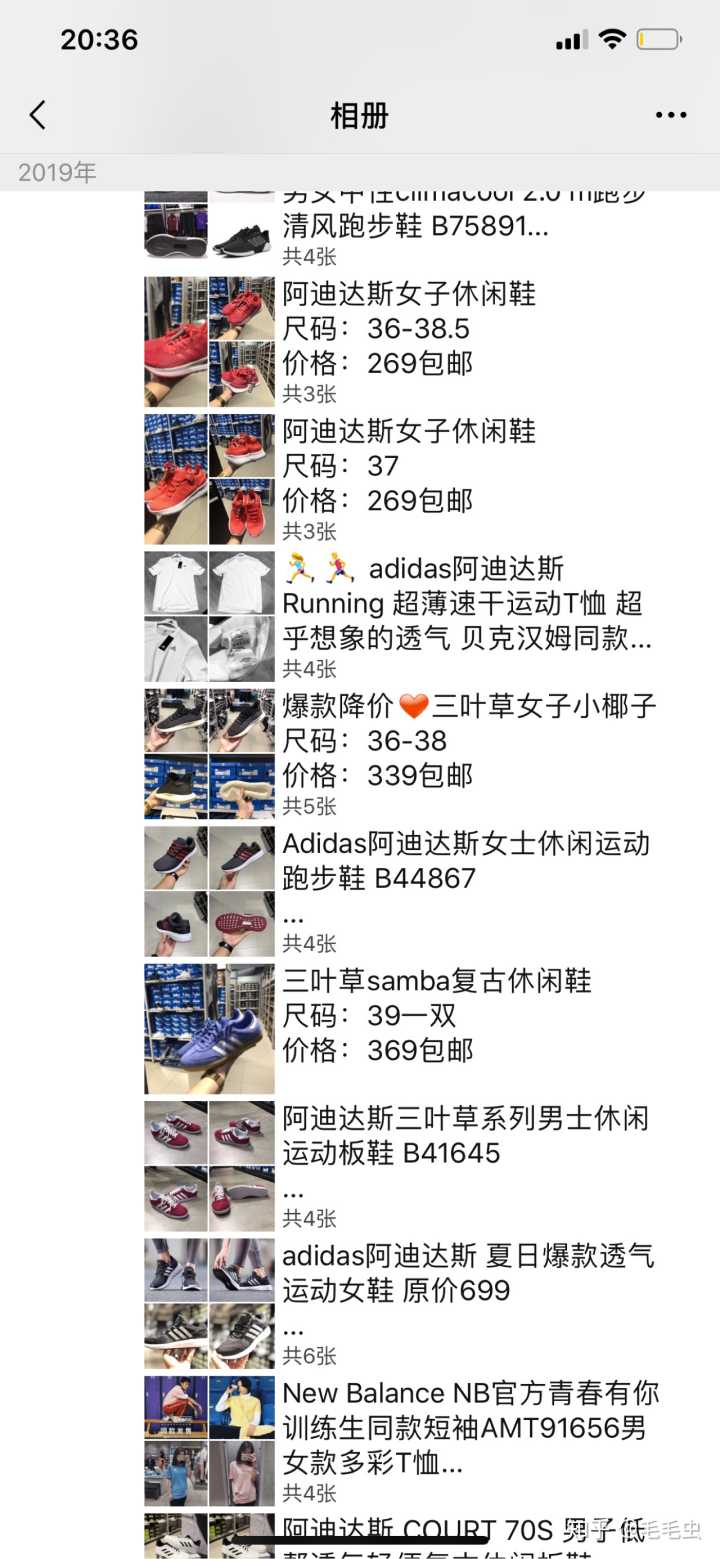Viewport: 720px width, 1559px height.
Task: Open the 清风跑步鞋 B75891 post
Action: coord(415,227)
